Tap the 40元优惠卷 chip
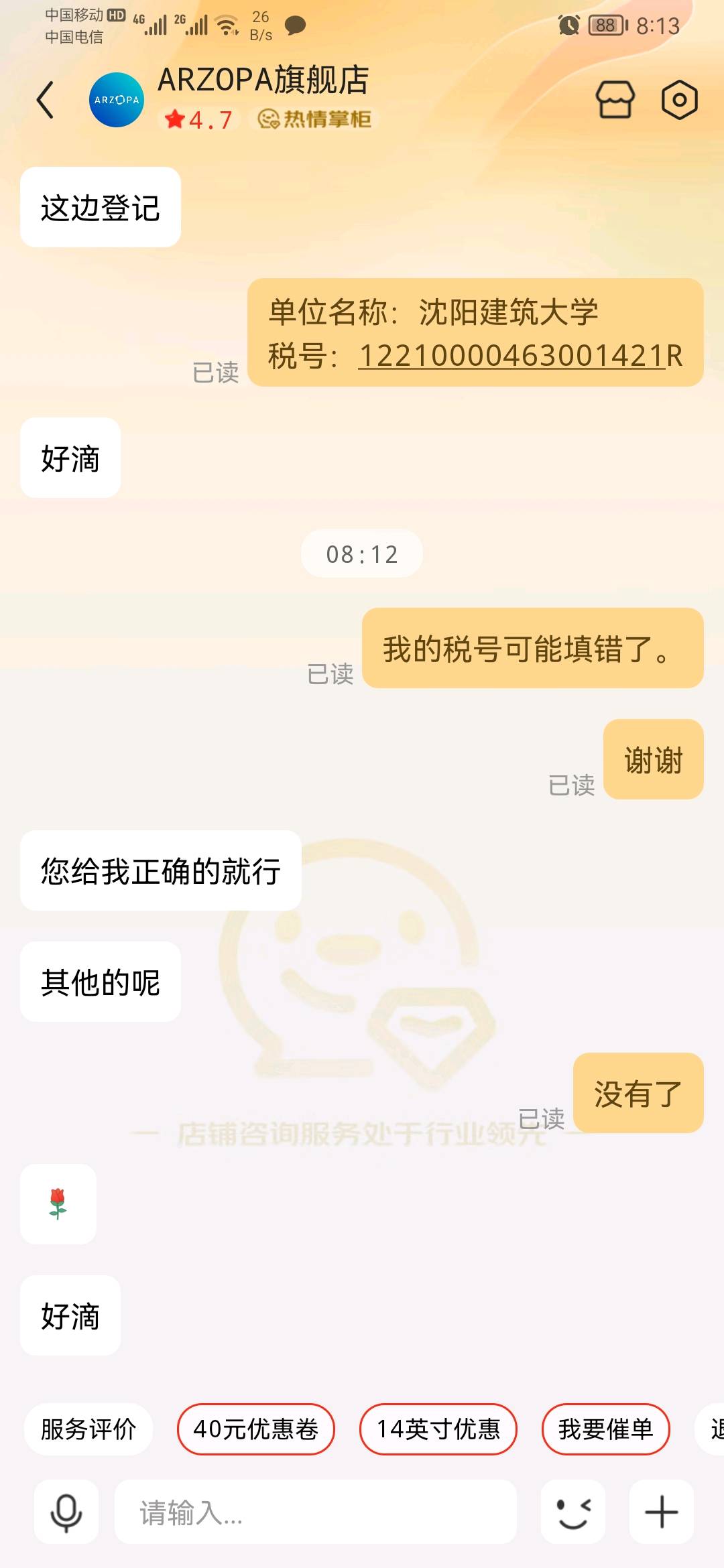The height and width of the screenshot is (1568, 724). click(255, 1429)
